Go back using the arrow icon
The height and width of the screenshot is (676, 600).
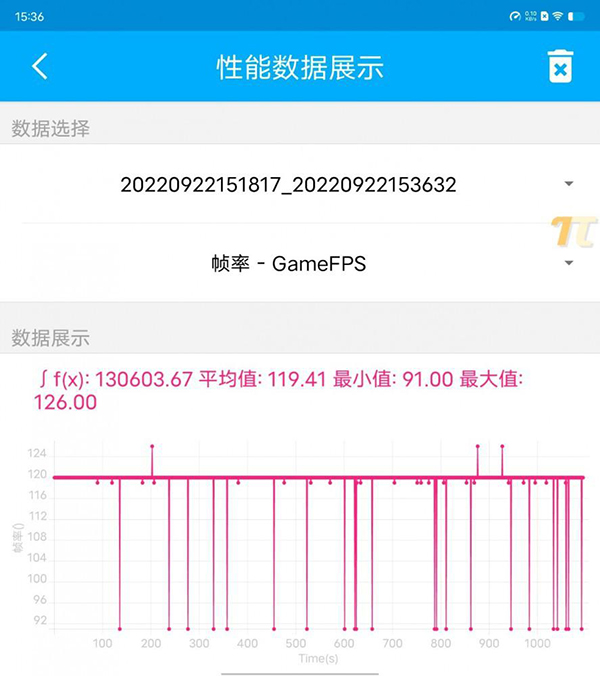tap(40, 67)
